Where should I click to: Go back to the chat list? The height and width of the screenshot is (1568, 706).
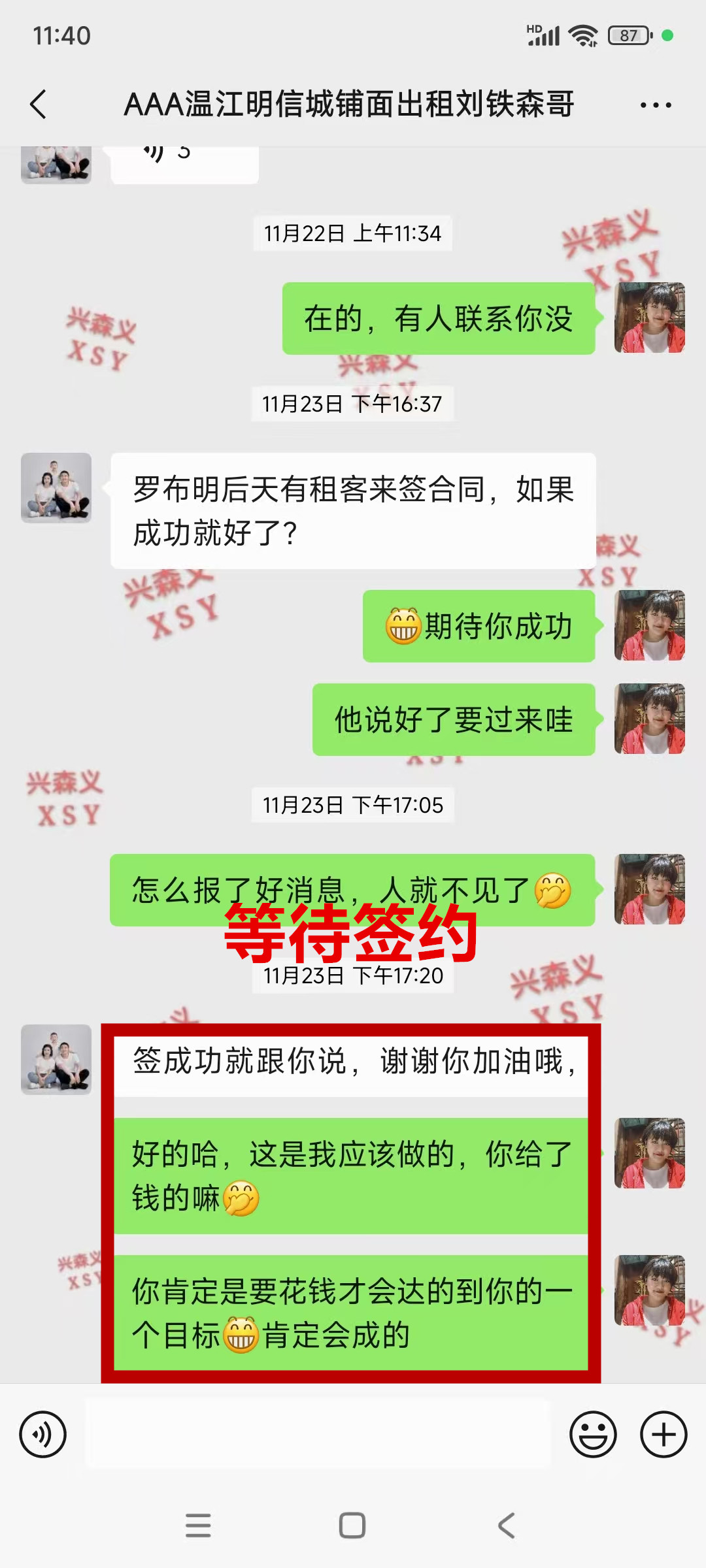pyautogui.click(x=39, y=105)
